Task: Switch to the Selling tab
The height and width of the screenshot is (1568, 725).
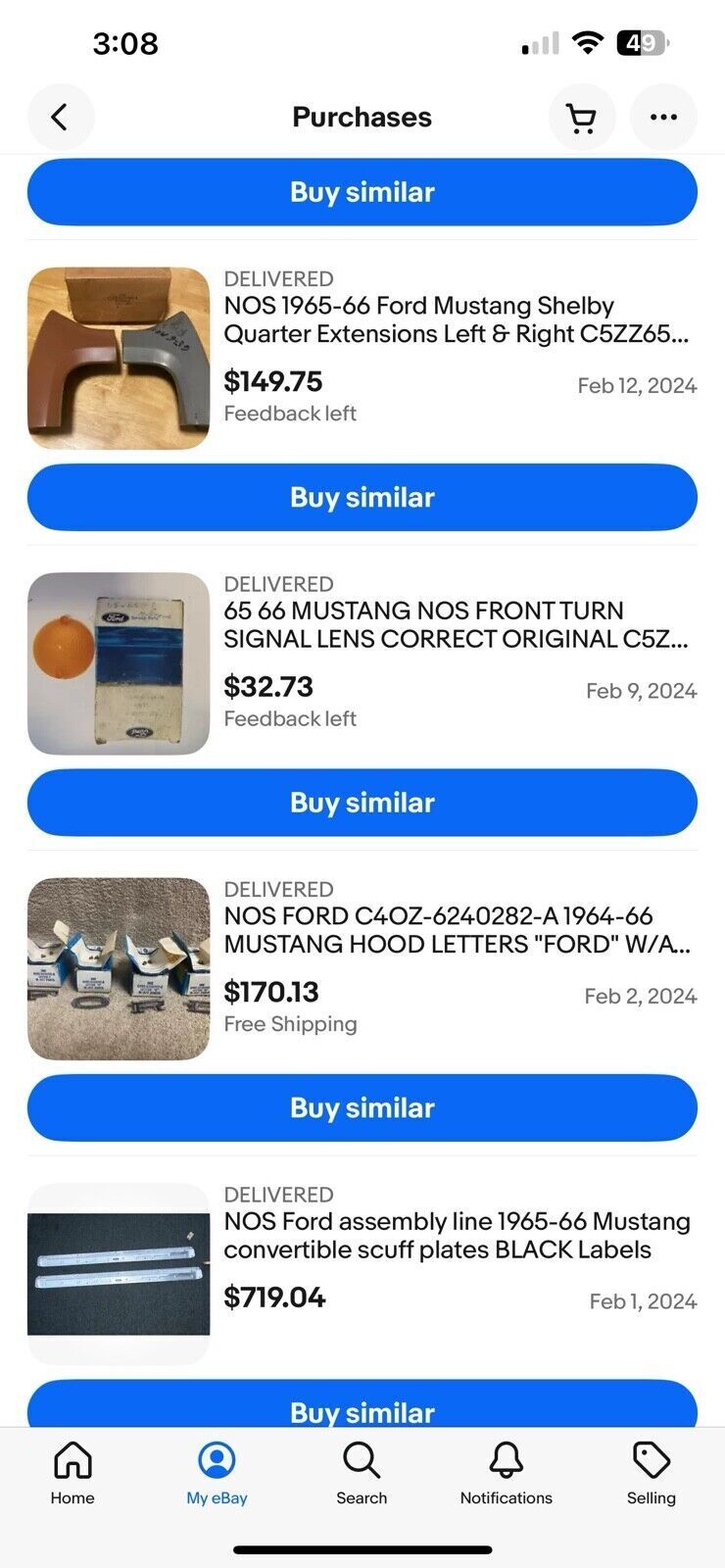Action: (x=651, y=1473)
